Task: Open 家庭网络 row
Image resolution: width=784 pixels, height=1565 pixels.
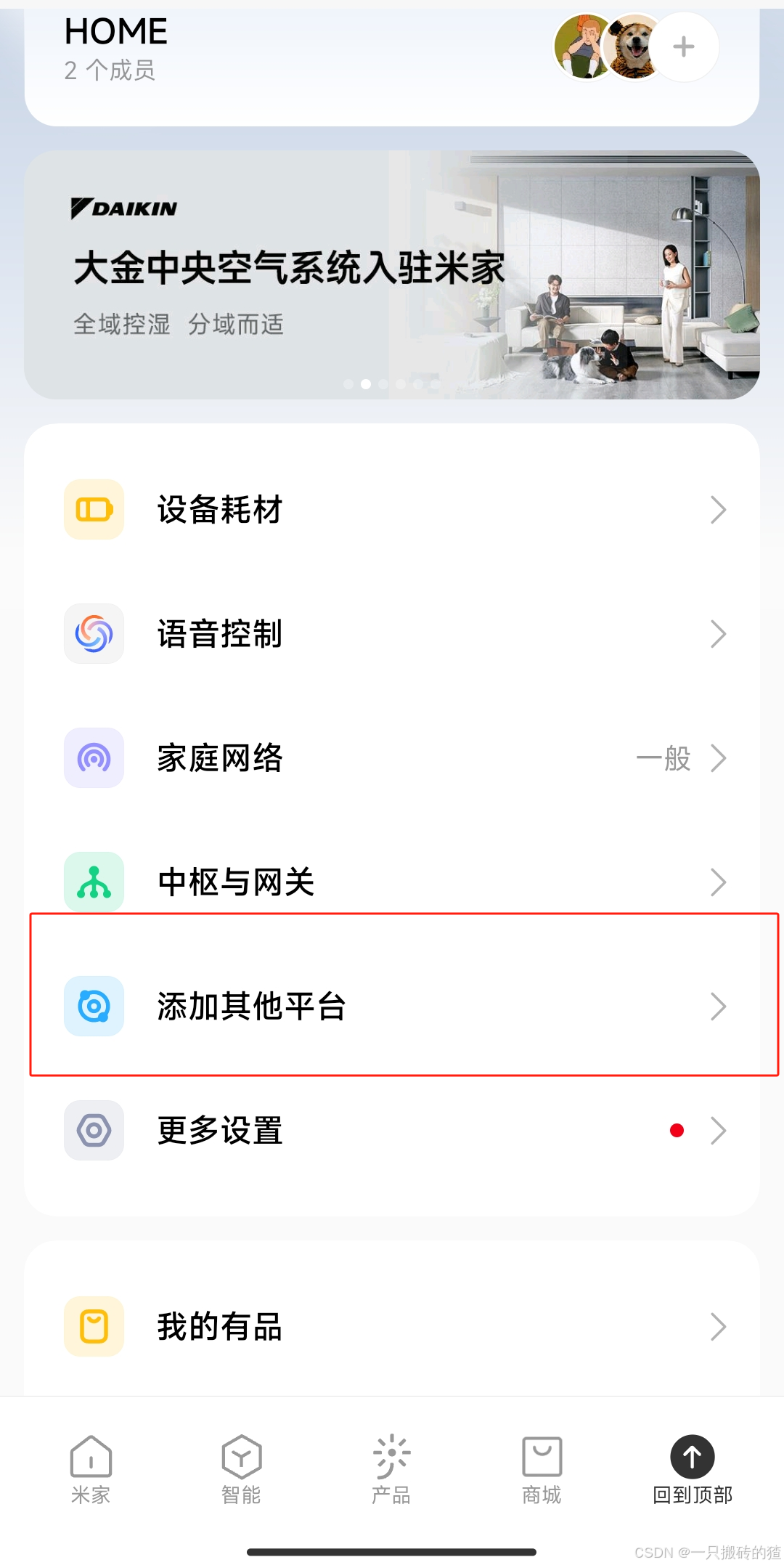Action: tap(392, 757)
